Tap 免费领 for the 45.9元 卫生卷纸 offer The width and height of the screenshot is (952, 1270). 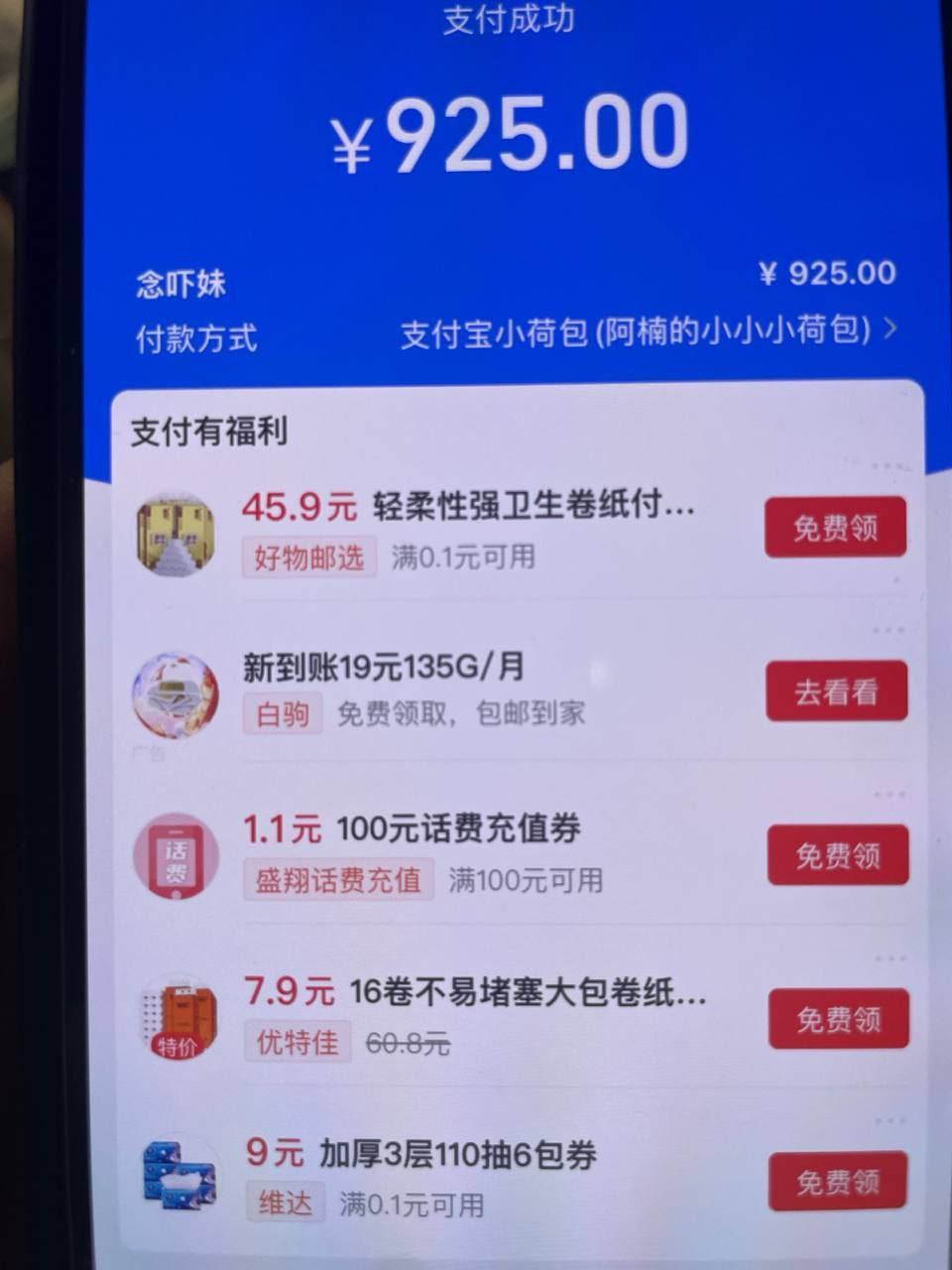tap(835, 527)
